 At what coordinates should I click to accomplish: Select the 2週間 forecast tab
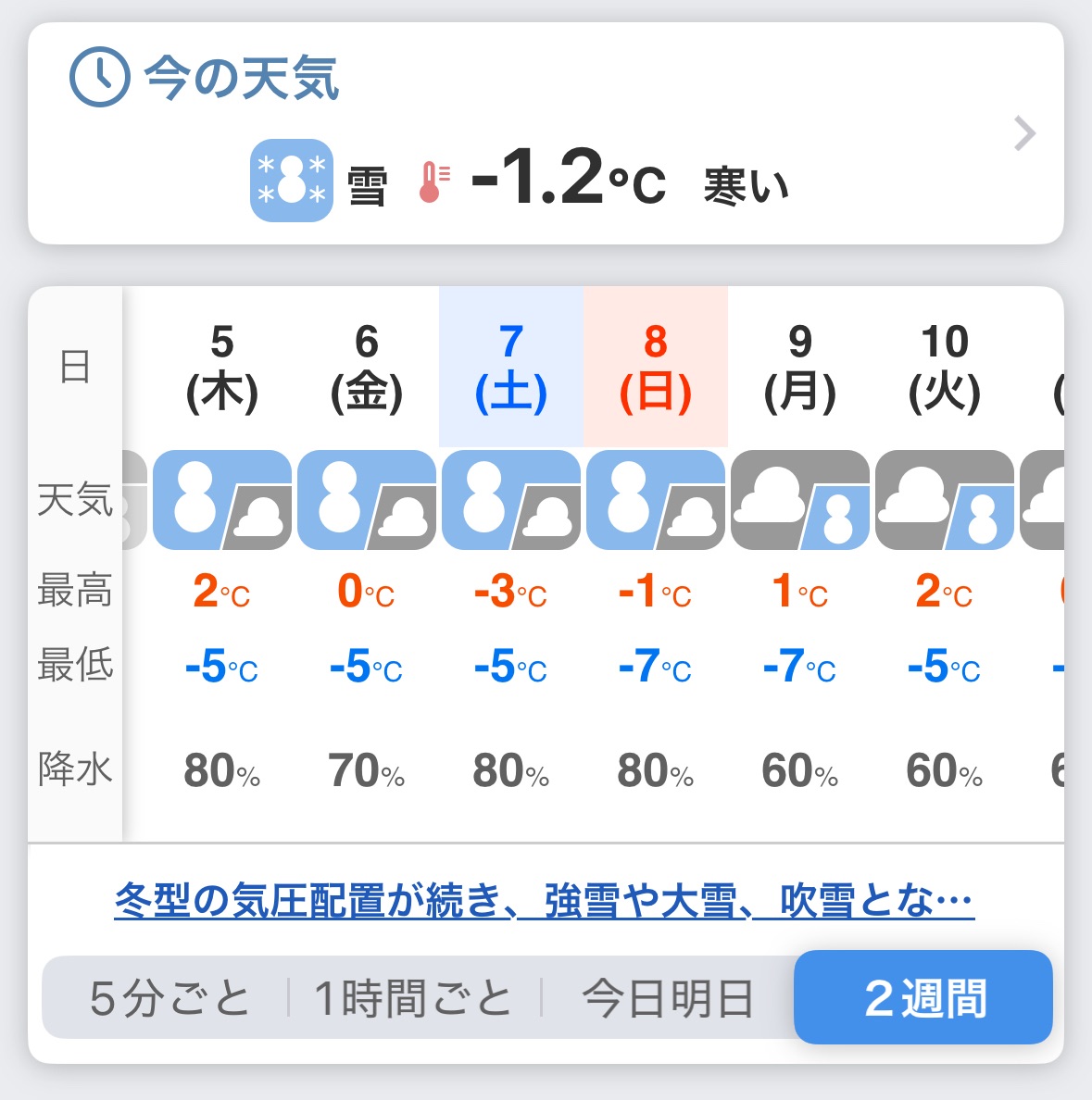point(923,998)
